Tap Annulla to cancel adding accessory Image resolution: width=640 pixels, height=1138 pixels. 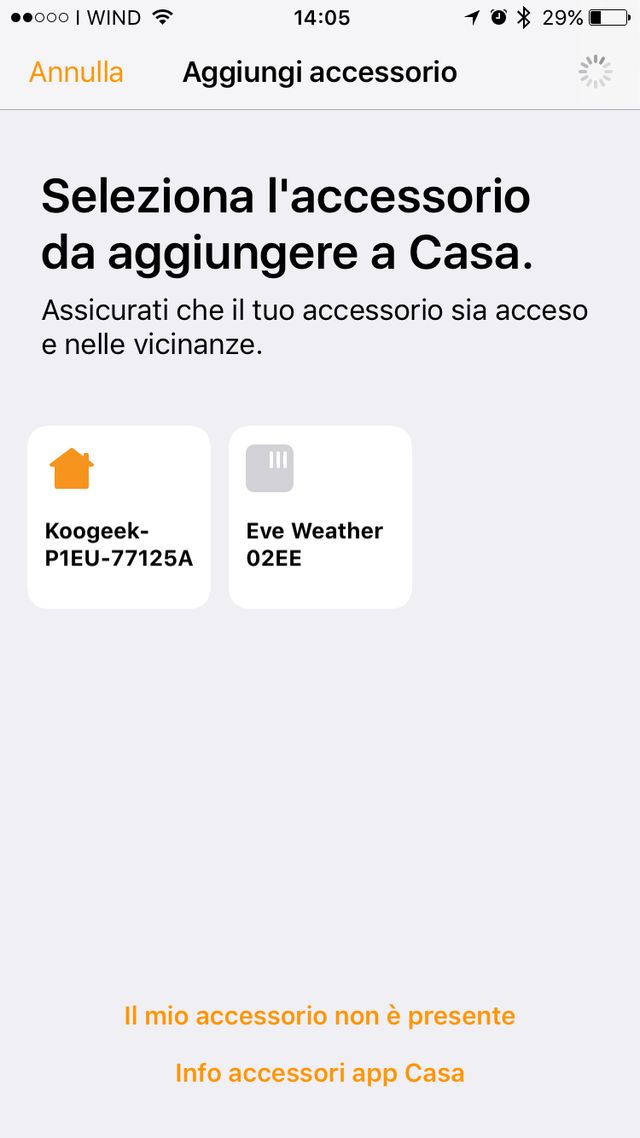(76, 73)
